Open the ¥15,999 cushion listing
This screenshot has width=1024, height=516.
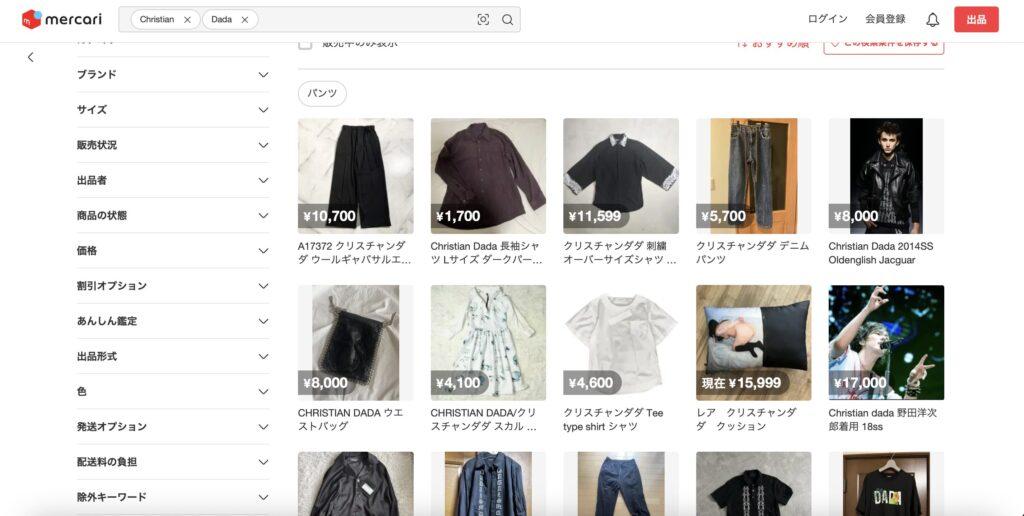pyautogui.click(x=753, y=343)
